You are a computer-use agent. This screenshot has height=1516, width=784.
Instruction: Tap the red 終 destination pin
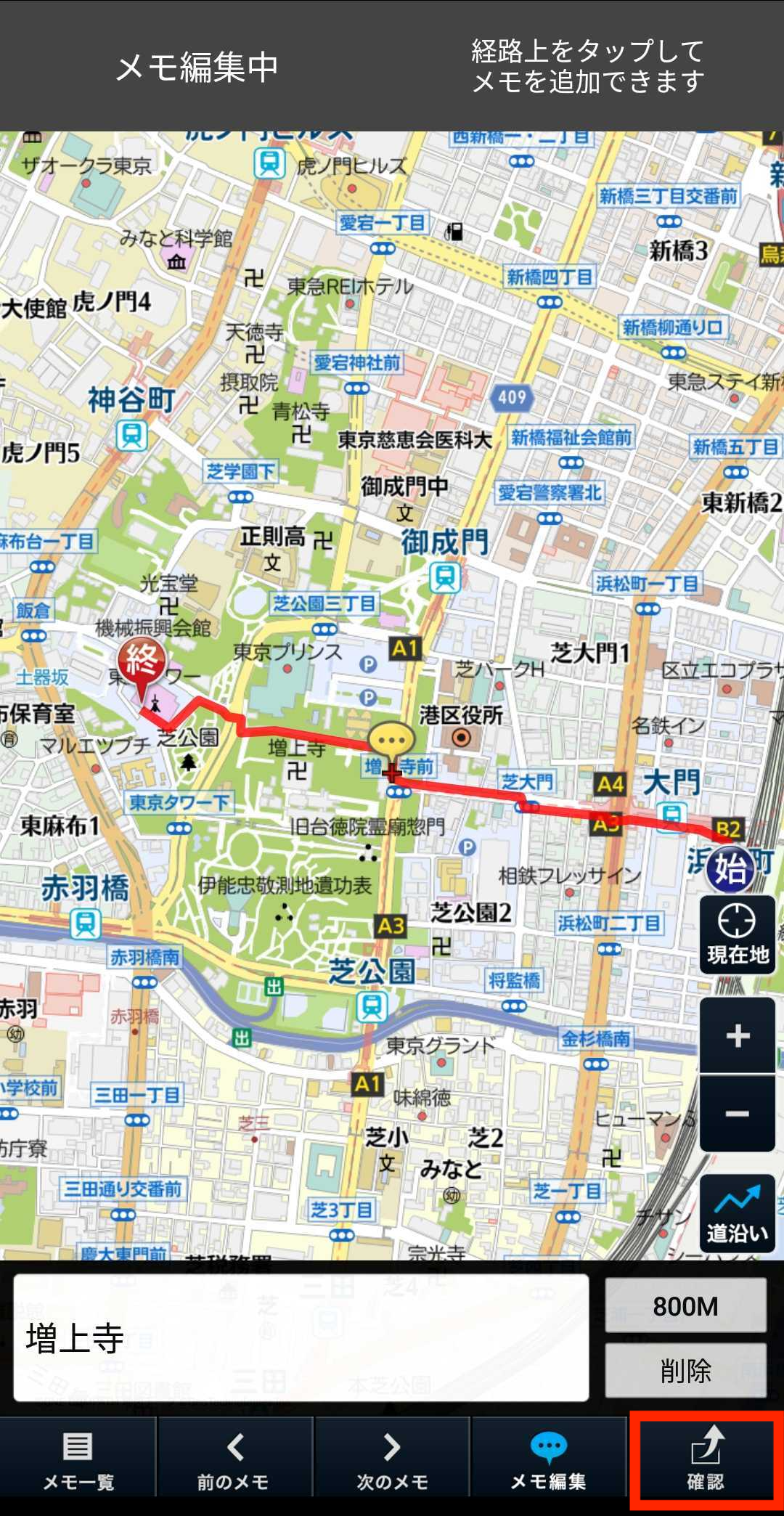[x=142, y=662]
